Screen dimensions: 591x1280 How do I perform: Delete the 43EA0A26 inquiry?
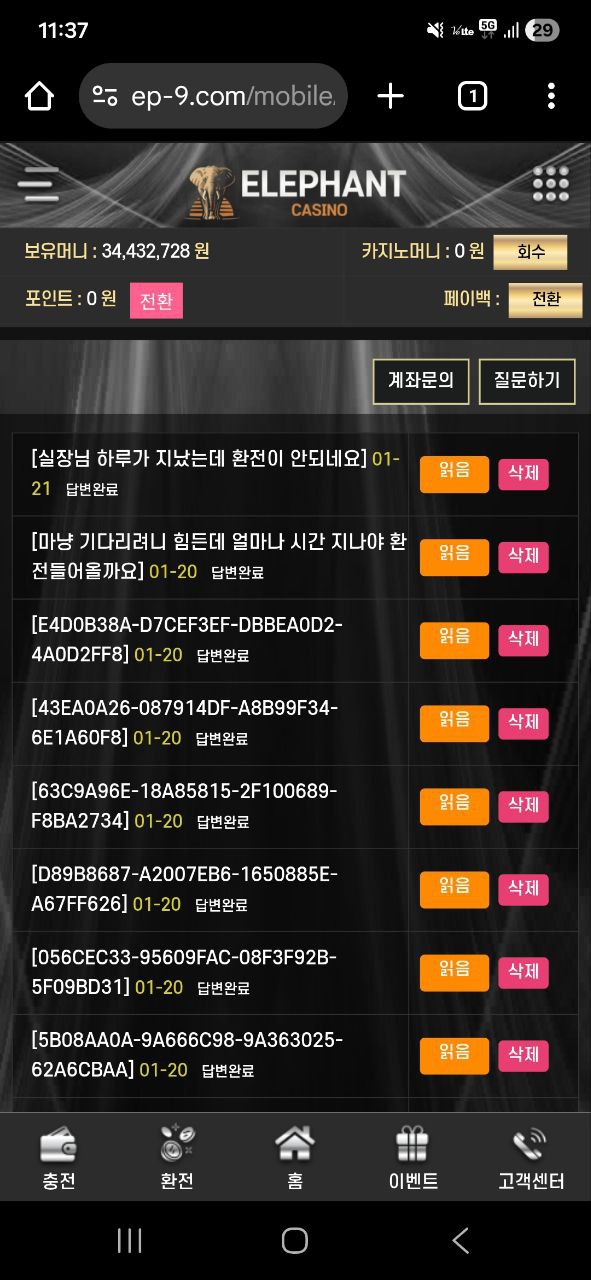click(524, 722)
